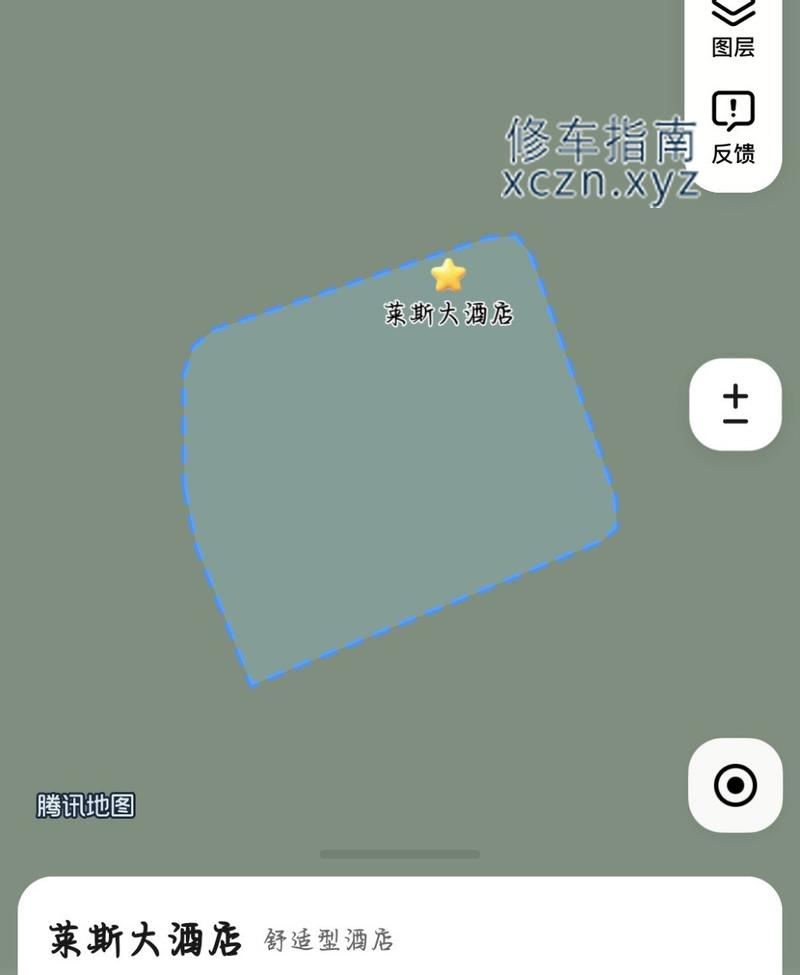Select the 莱斯大酒店 star marker
Image resolution: width=800 pixels, height=975 pixels.
(448, 275)
